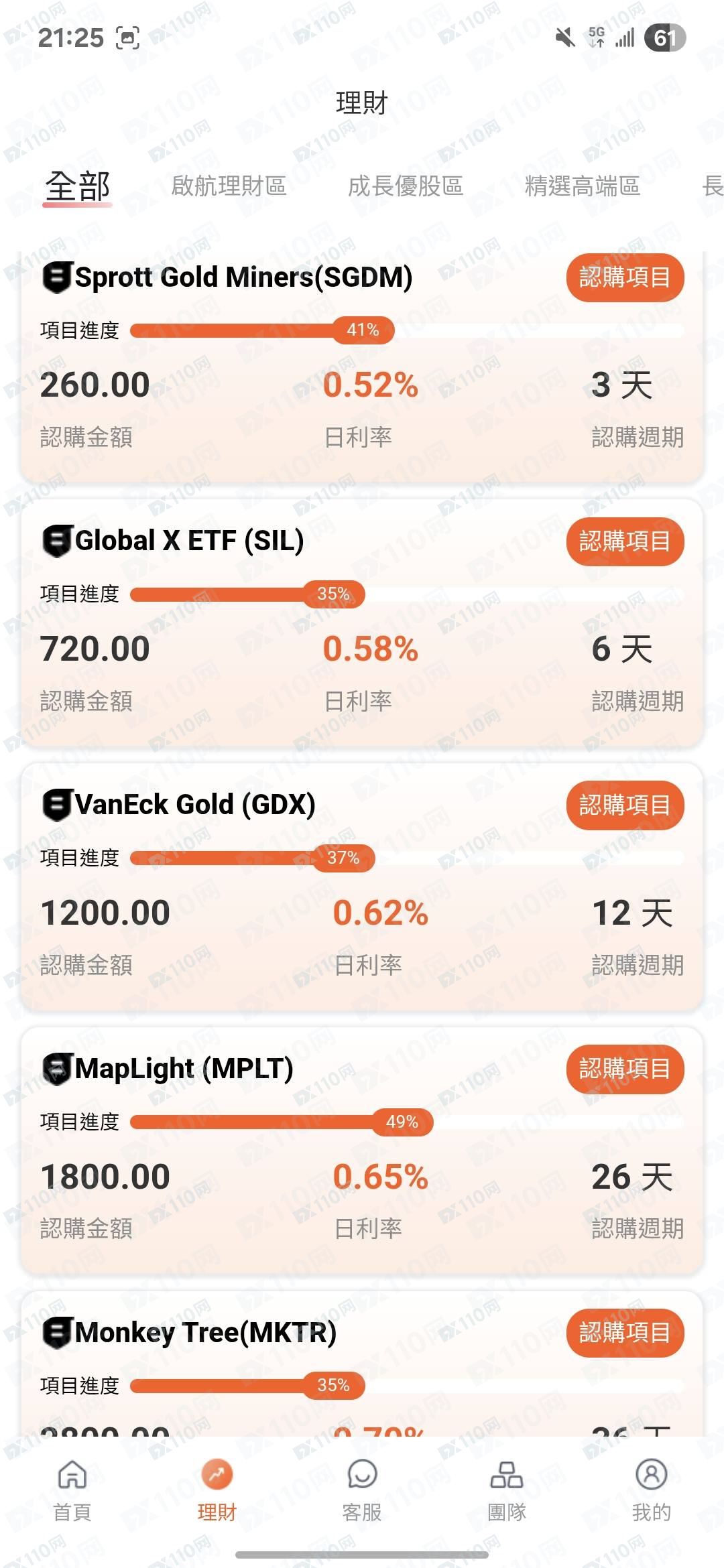Tap 認購項目 for Monkey Tree(MKTR)

tap(625, 1333)
